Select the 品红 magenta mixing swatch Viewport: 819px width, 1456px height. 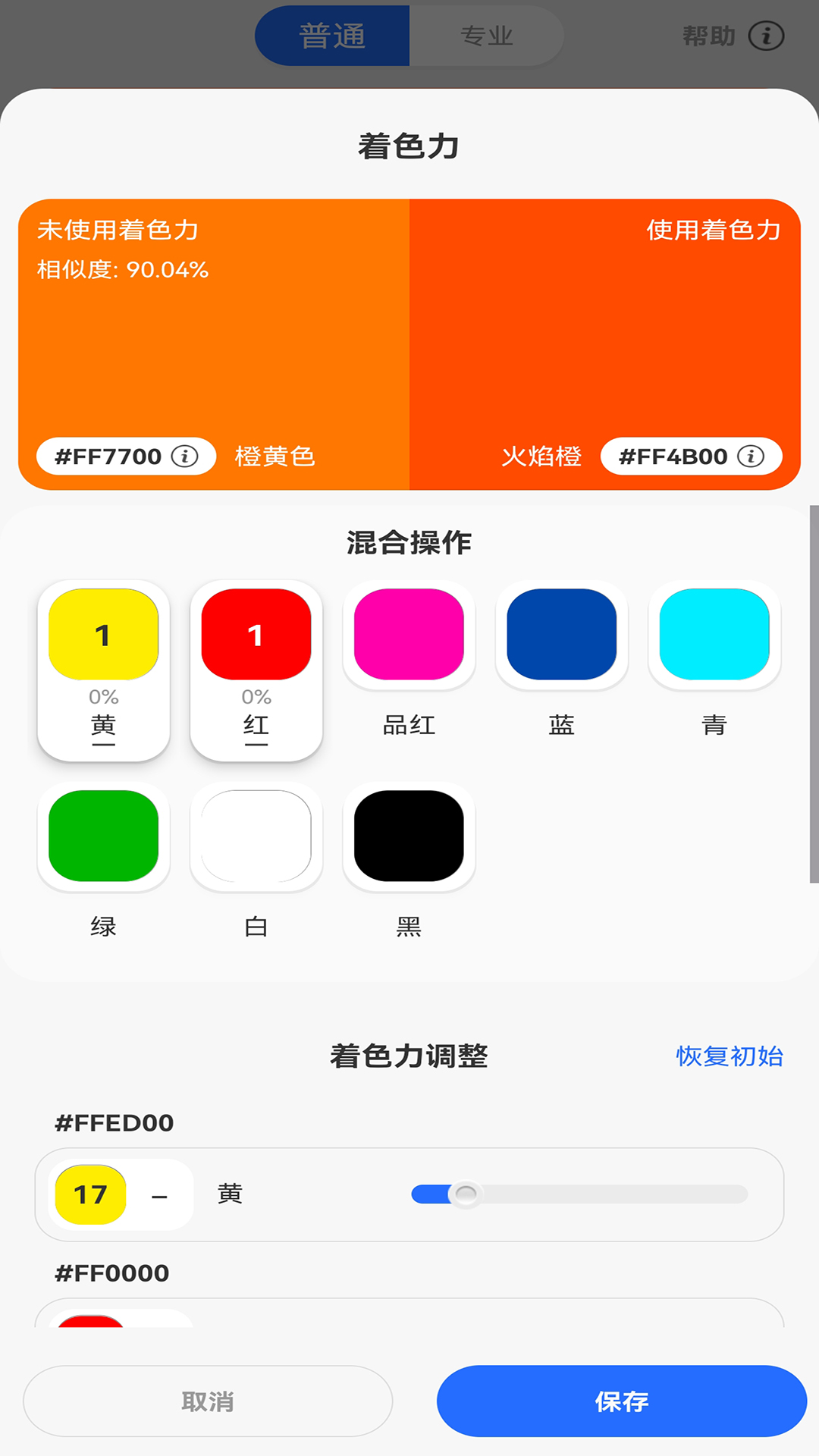click(x=409, y=635)
